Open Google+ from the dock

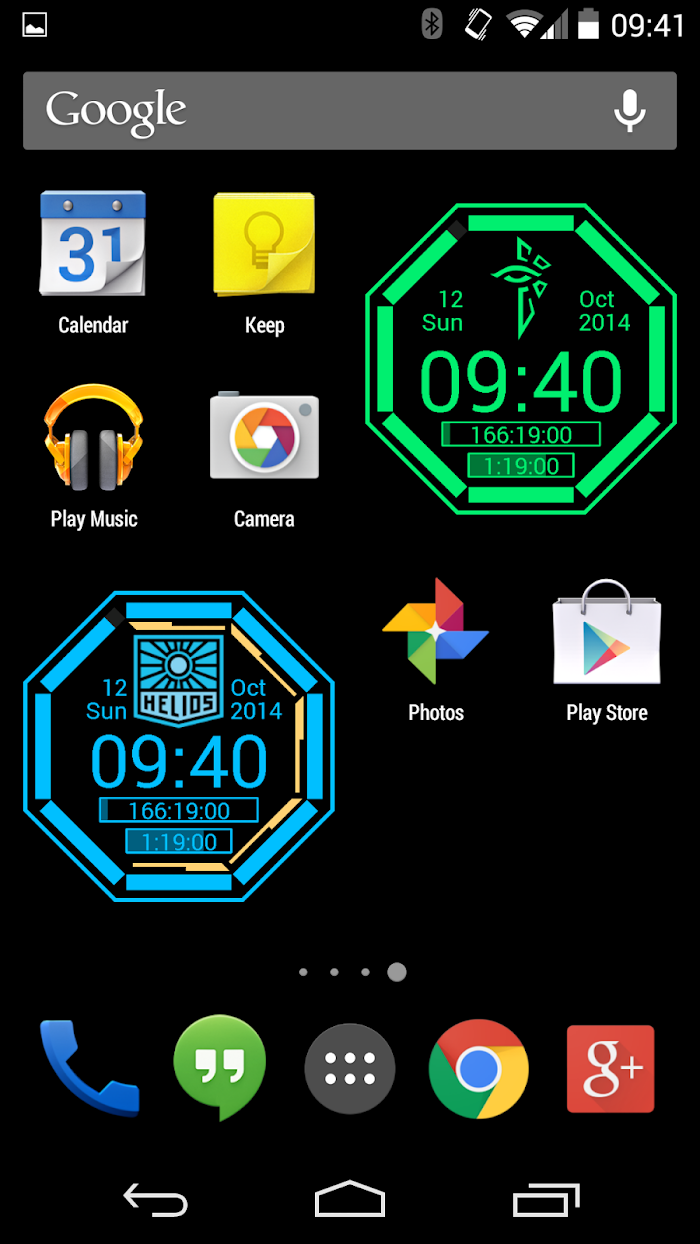(610, 1068)
